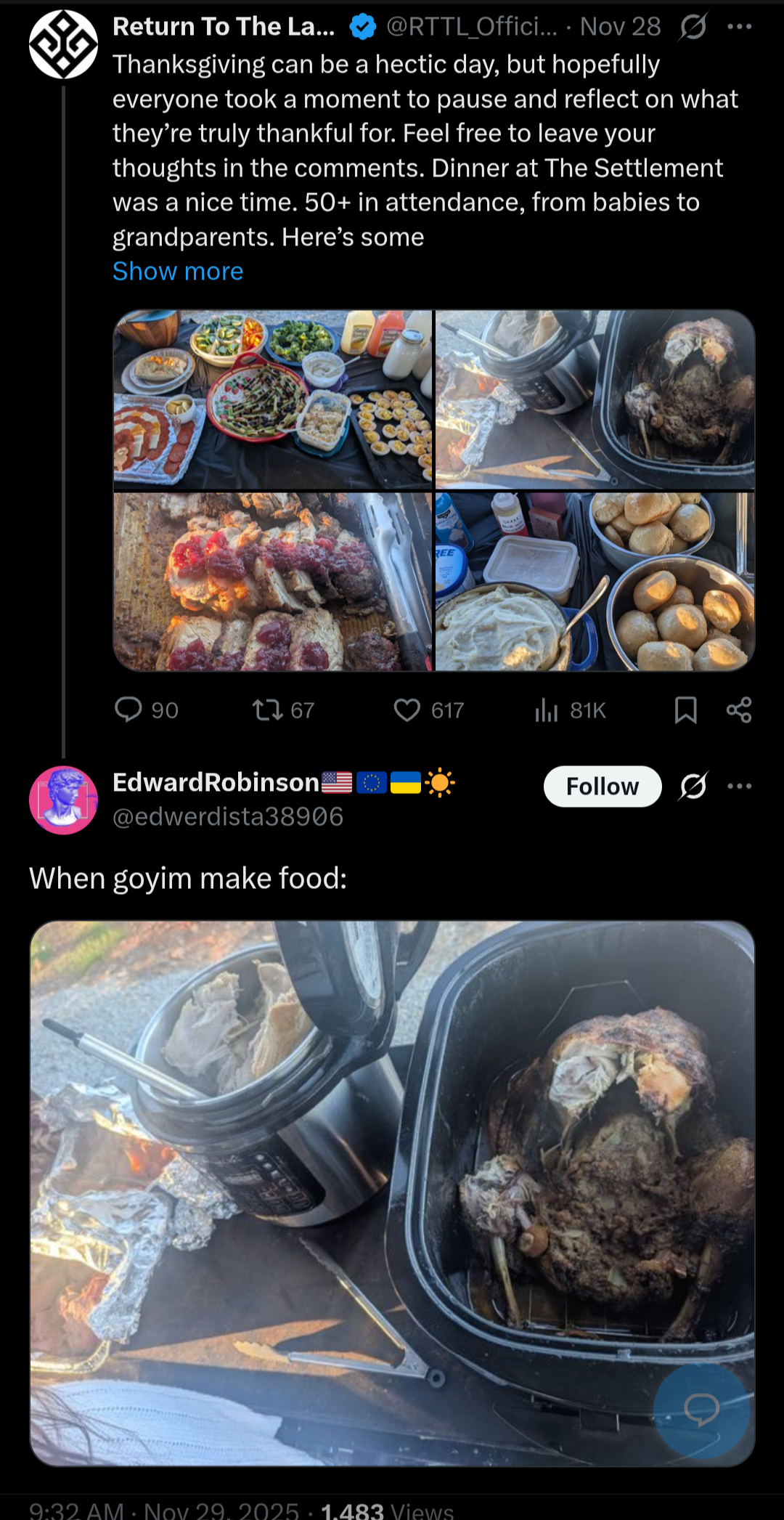This screenshot has height=1520, width=784.
Task: Expand the post with Show more
Action: 178,272
